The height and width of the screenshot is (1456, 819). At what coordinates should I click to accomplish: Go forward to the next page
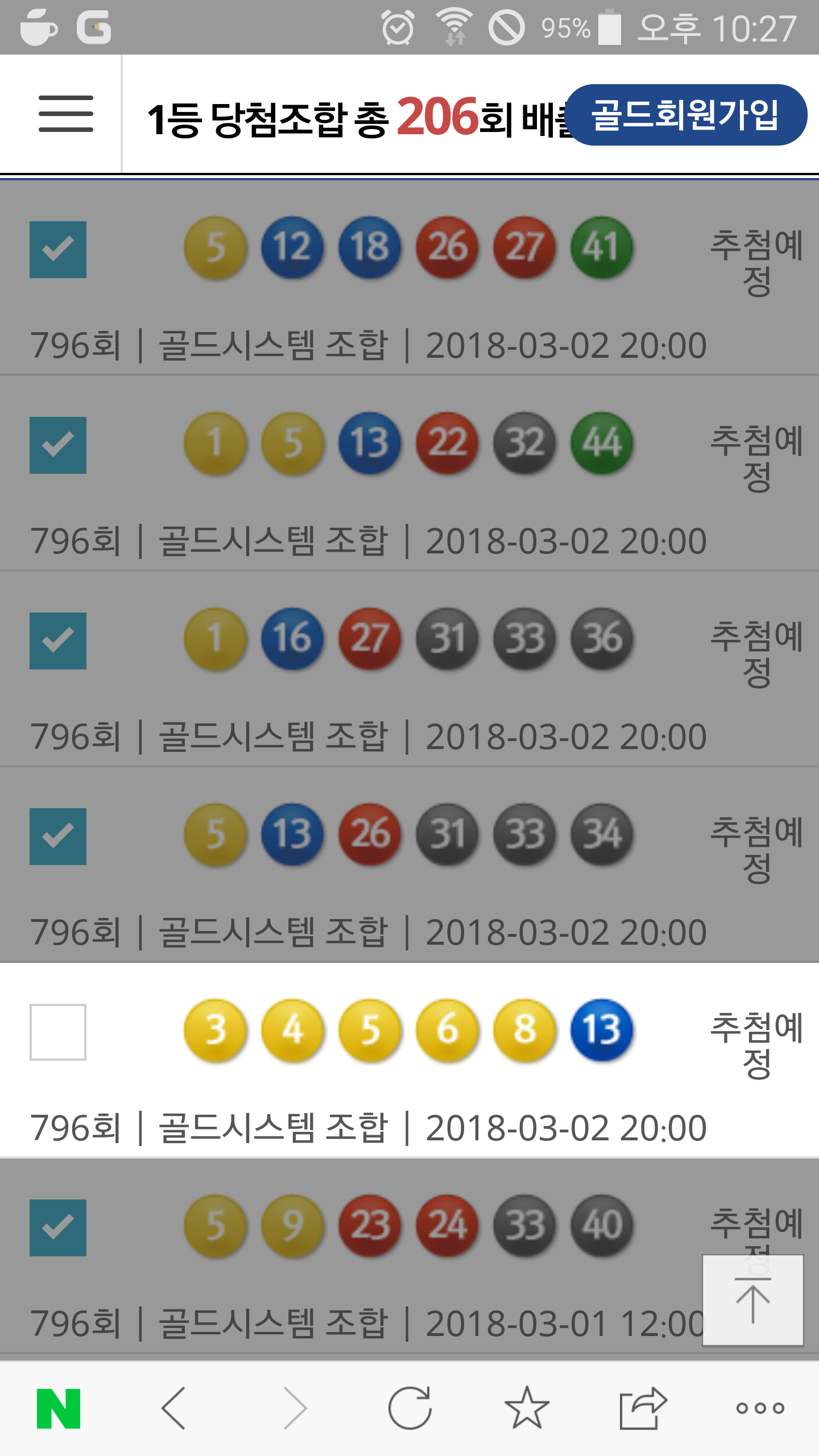tap(295, 1408)
